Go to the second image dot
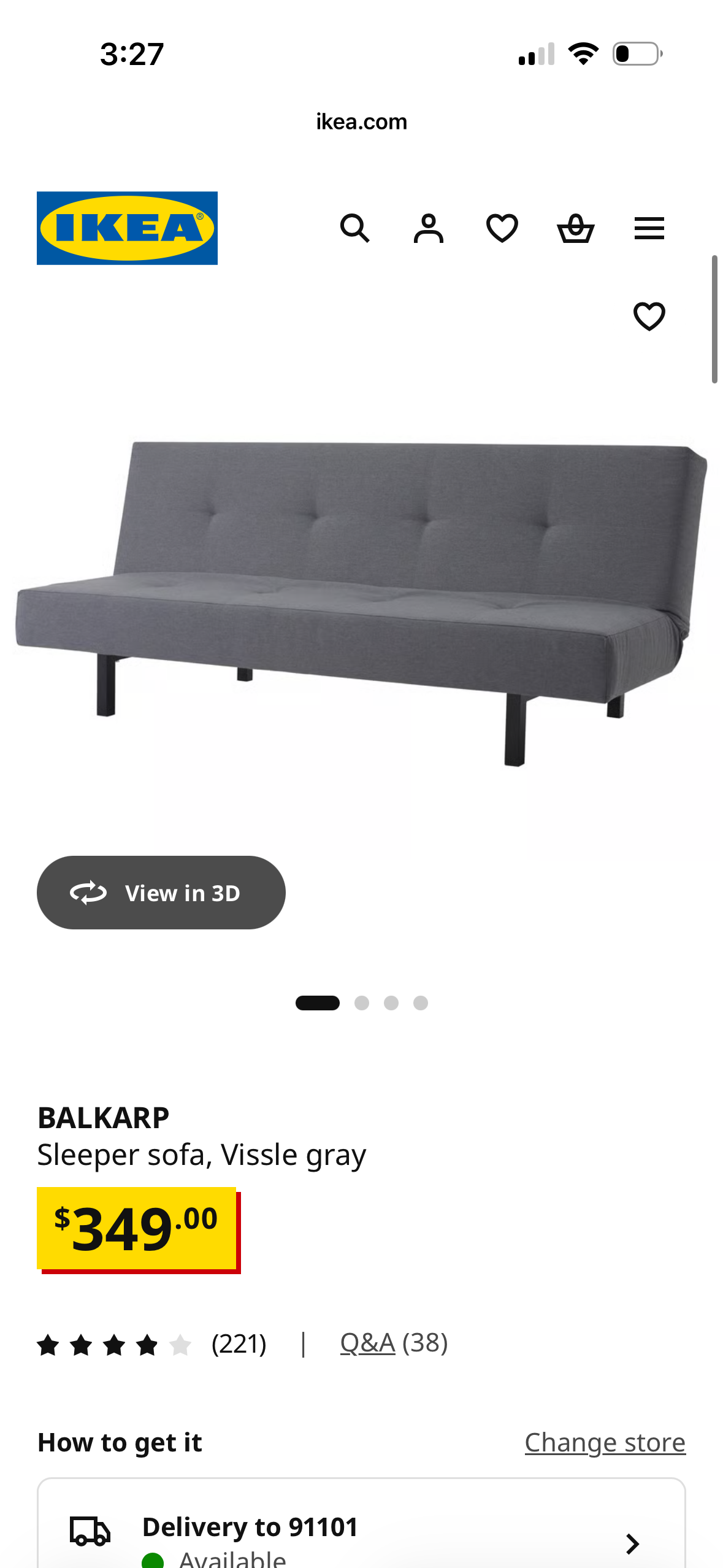The height and width of the screenshot is (1568, 723). [362, 1003]
